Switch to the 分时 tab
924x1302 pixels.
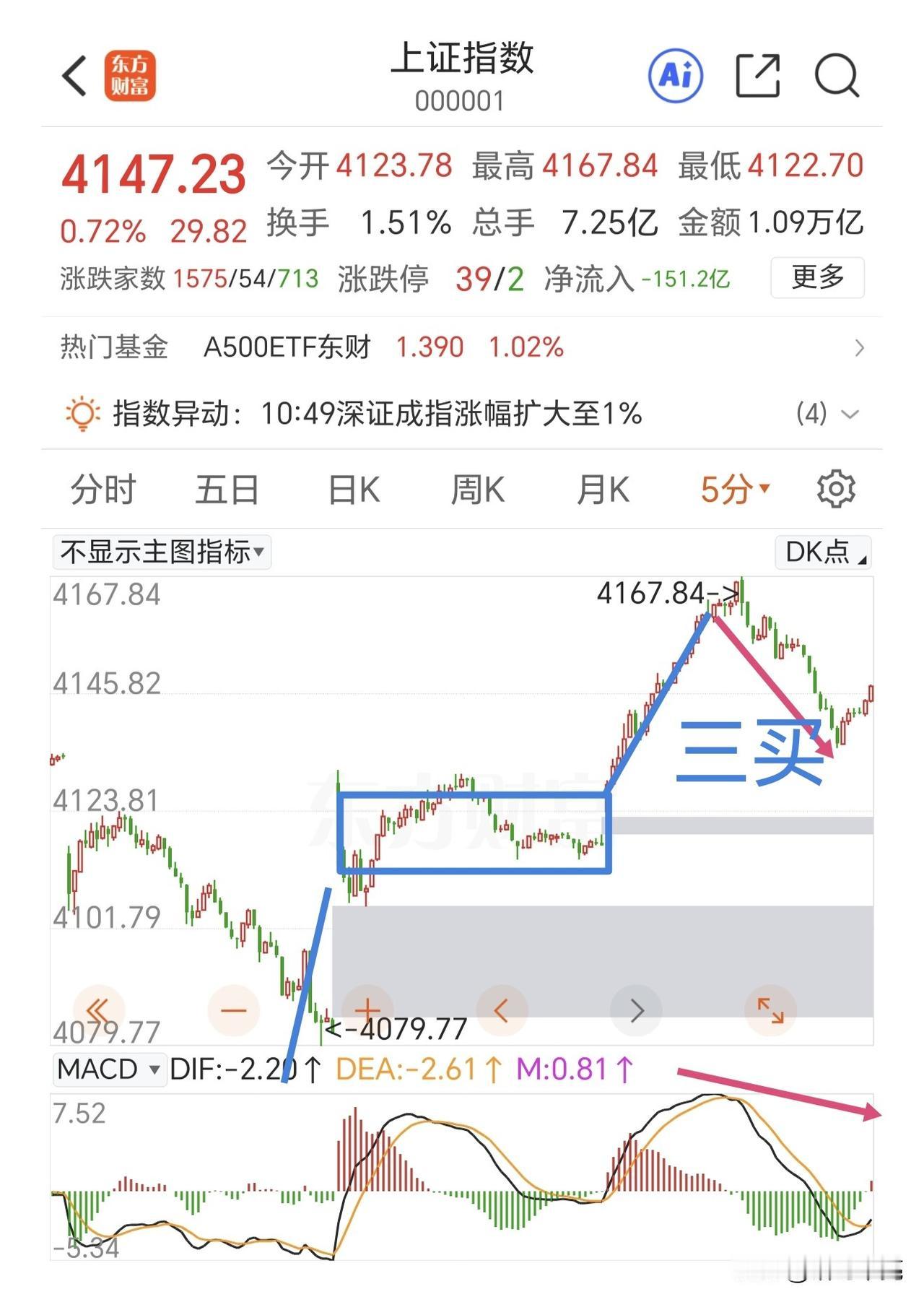point(103,488)
